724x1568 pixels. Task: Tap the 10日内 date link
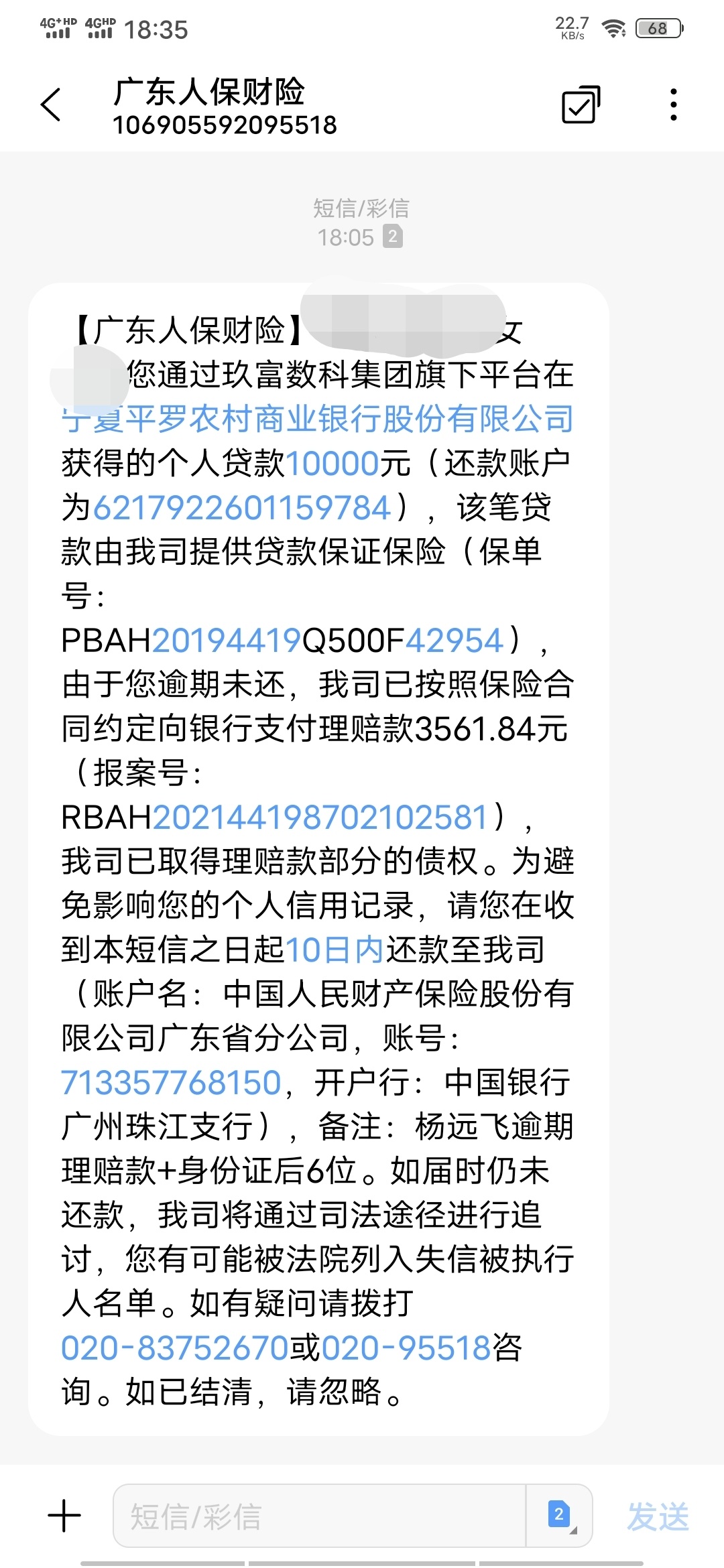coord(335,950)
